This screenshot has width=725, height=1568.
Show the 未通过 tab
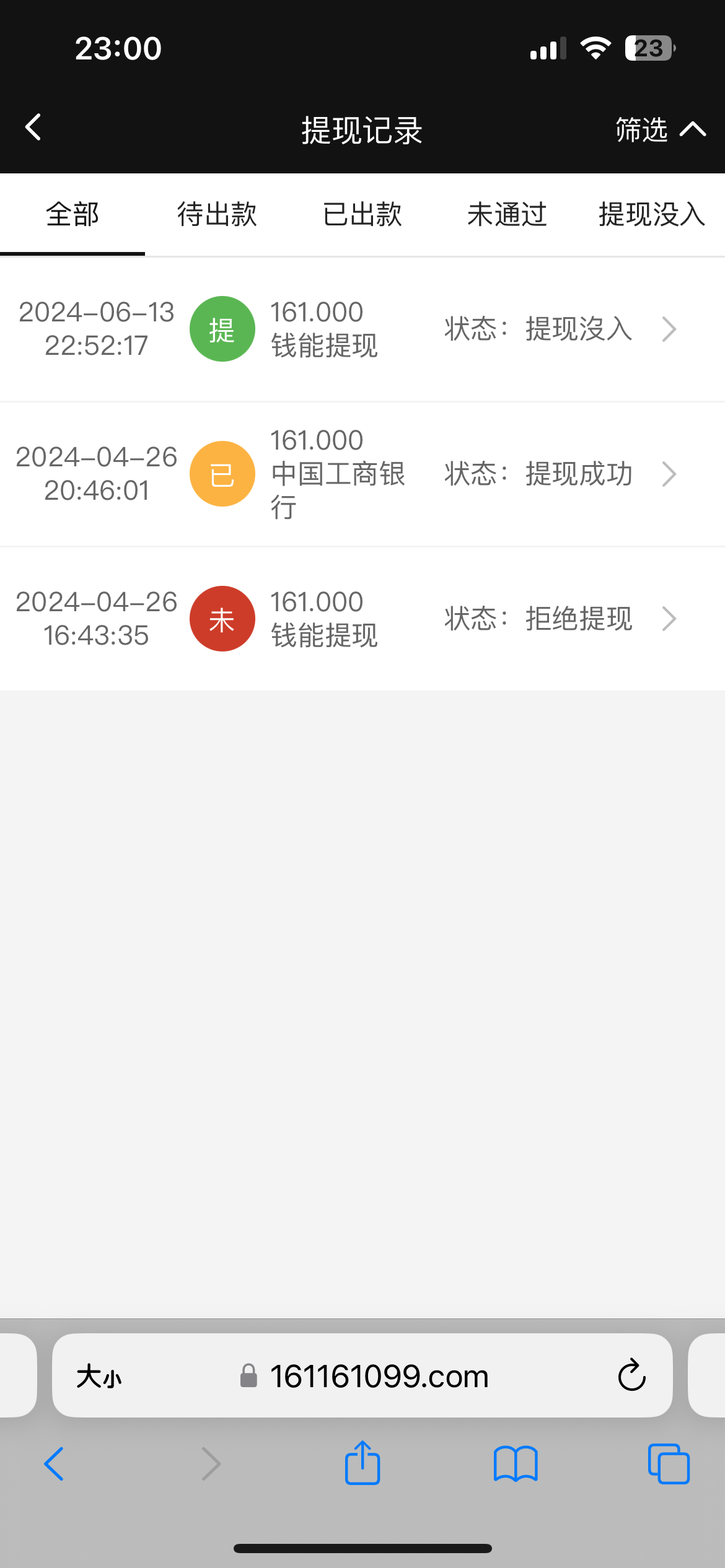pos(507,215)
